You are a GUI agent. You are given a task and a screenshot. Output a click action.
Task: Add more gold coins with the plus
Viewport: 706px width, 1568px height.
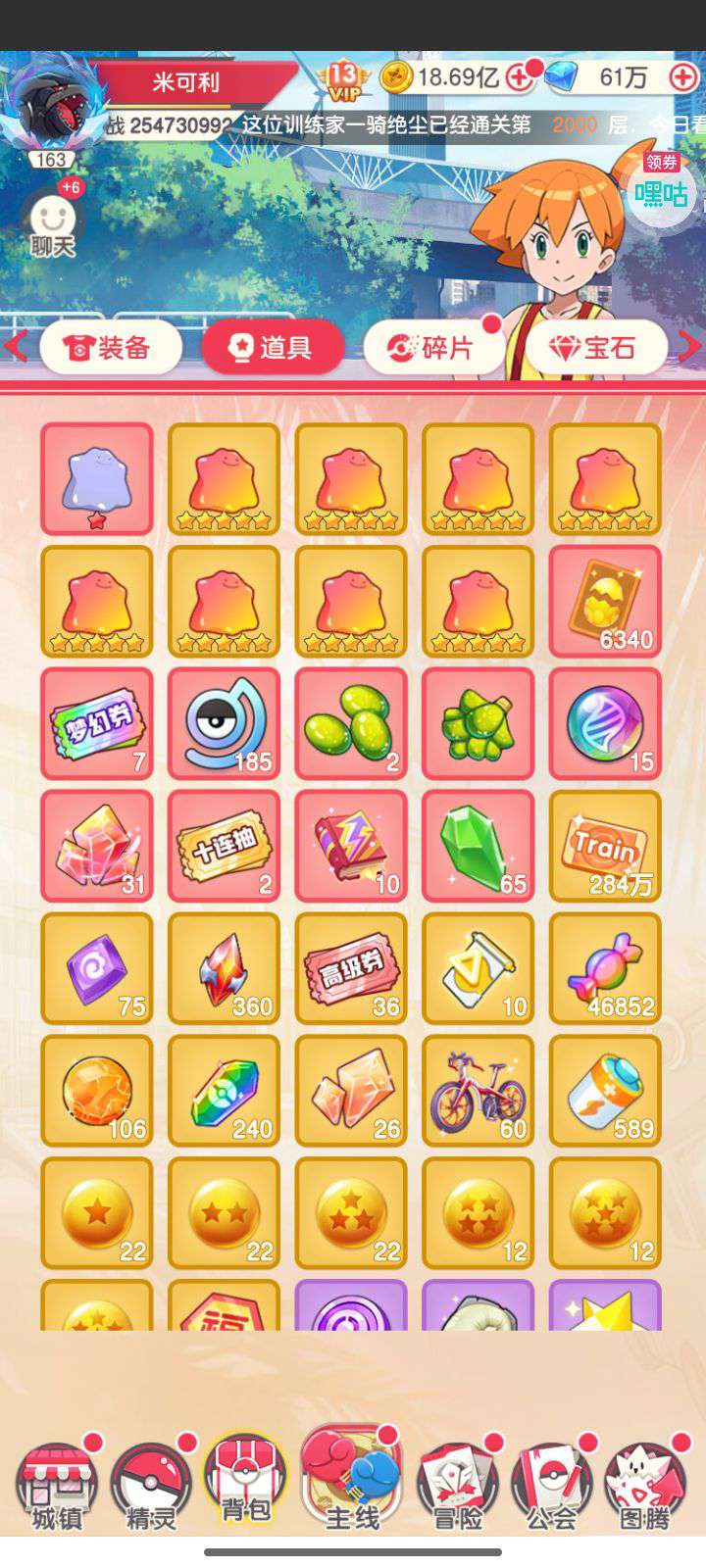pos(517,77)
